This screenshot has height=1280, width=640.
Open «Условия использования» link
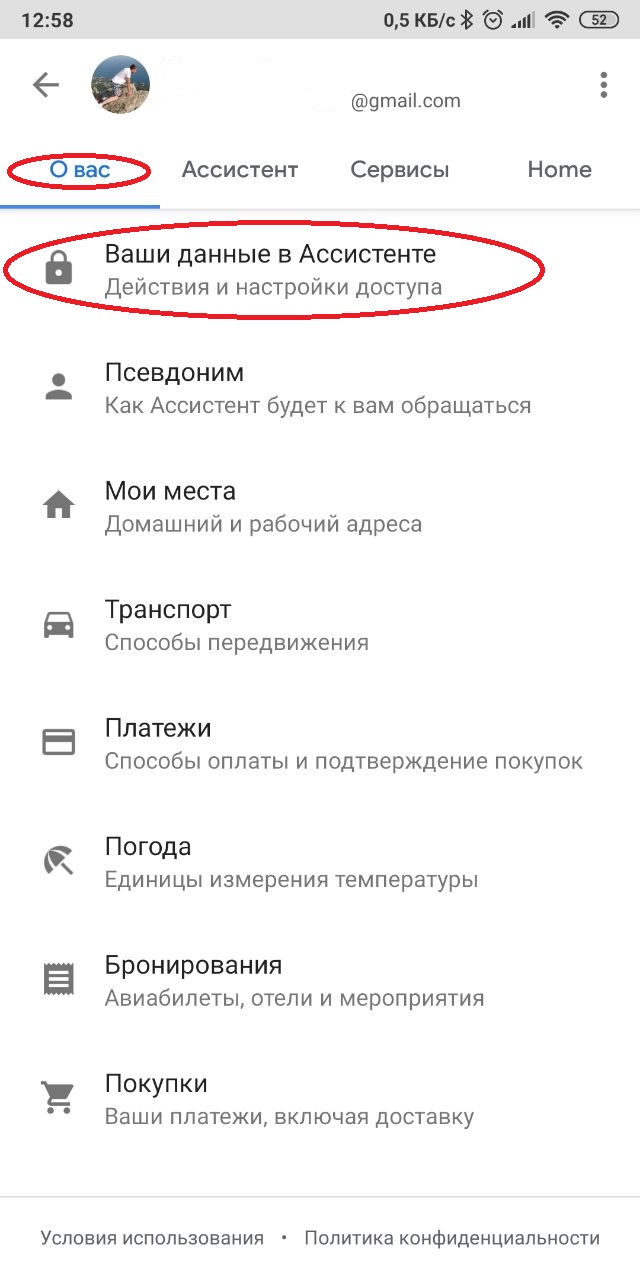click(x=152, y=1238)
